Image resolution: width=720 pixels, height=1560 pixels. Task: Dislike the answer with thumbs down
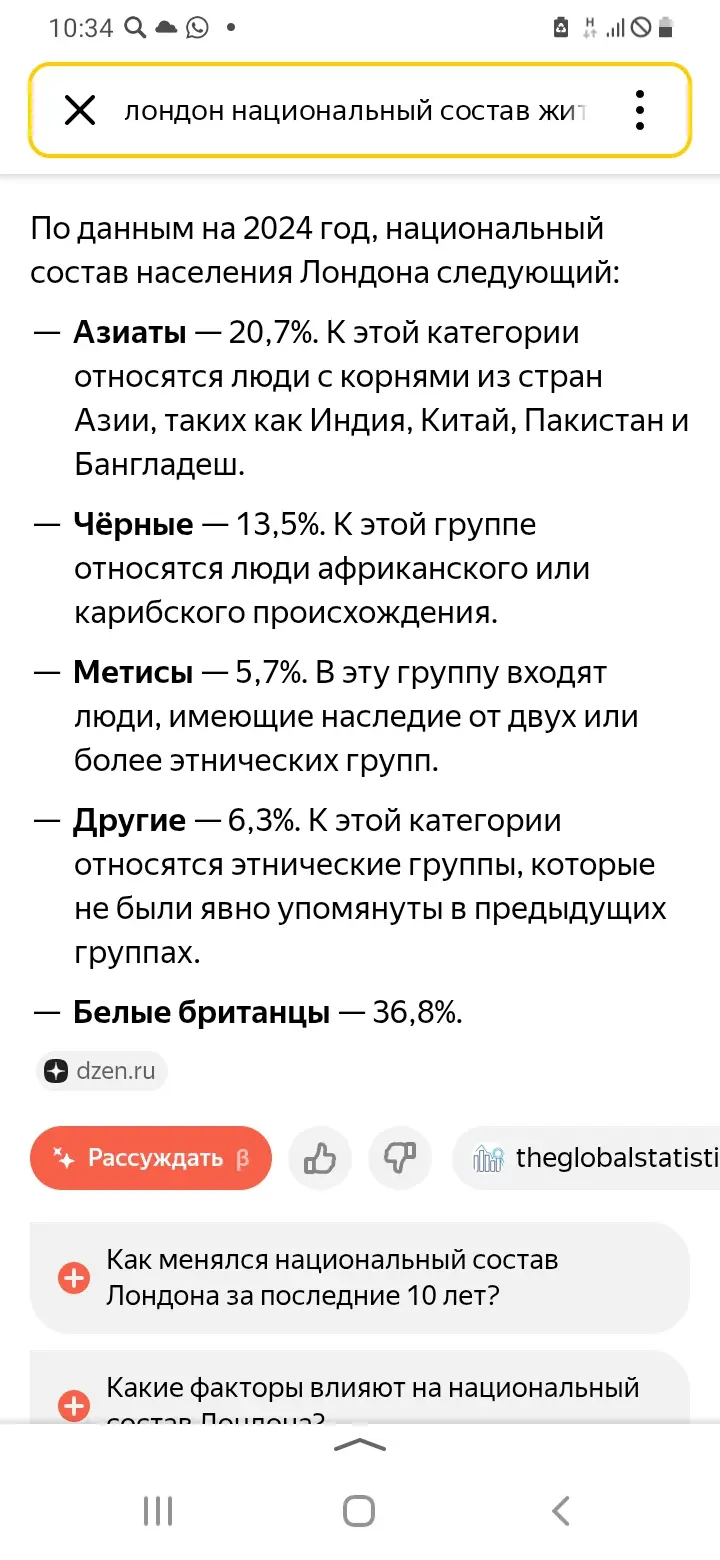(x=400, y=1158)
